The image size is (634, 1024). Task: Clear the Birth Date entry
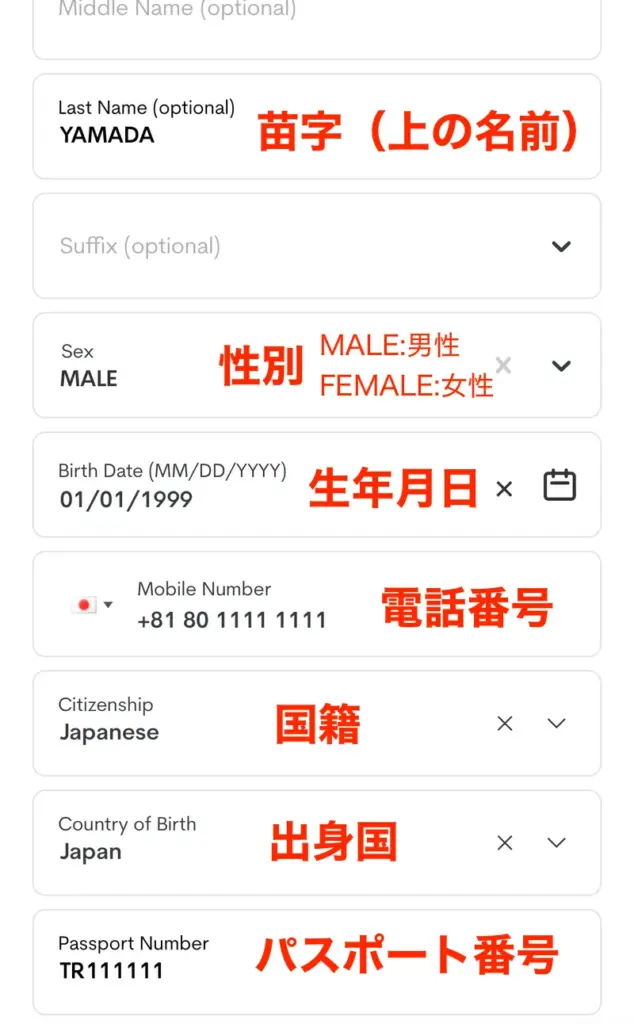[504, 488]
